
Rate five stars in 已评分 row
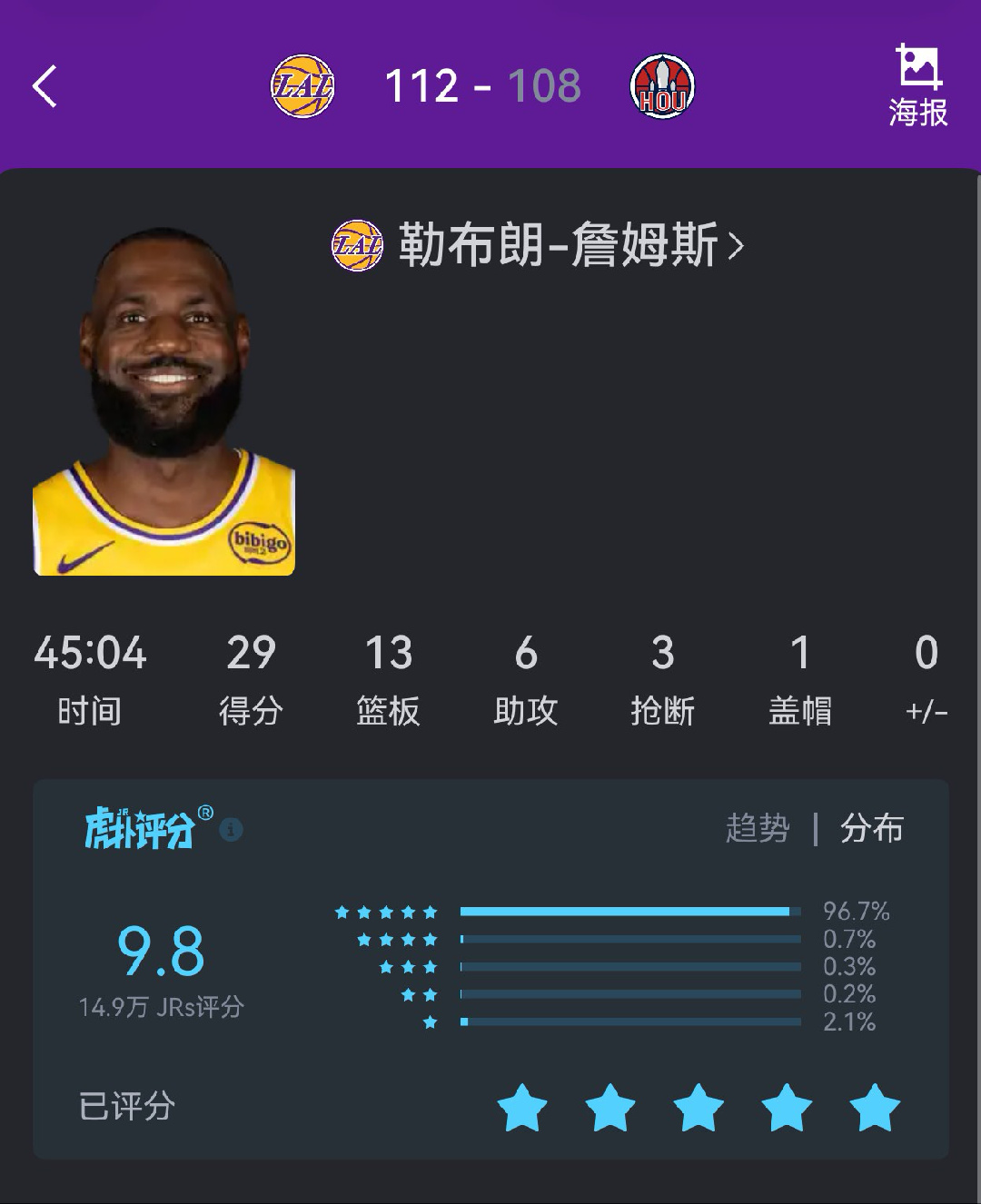[874, 1108]
